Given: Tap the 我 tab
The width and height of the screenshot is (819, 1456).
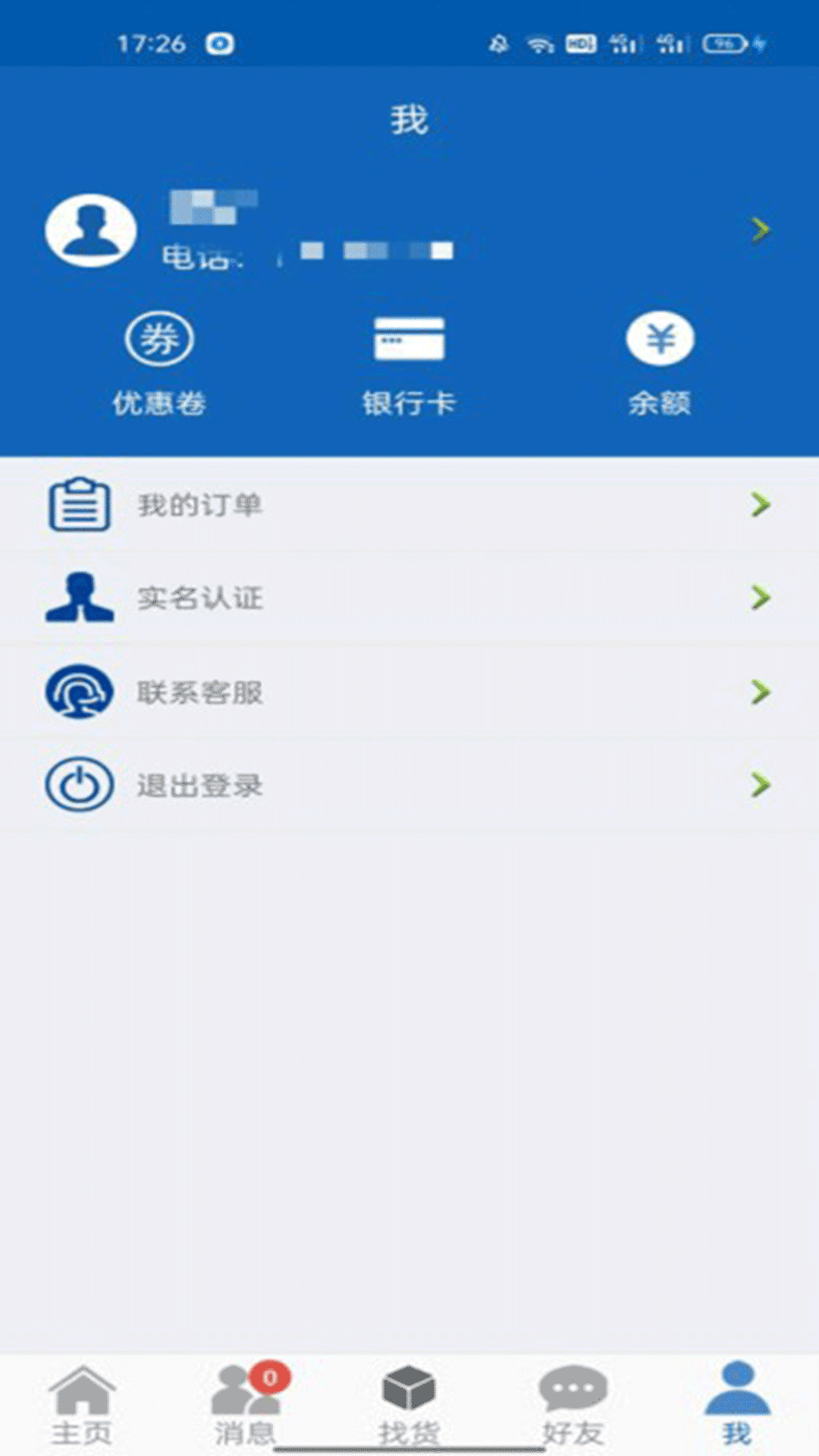Looking at the screenshot, I should (736, 1404).
